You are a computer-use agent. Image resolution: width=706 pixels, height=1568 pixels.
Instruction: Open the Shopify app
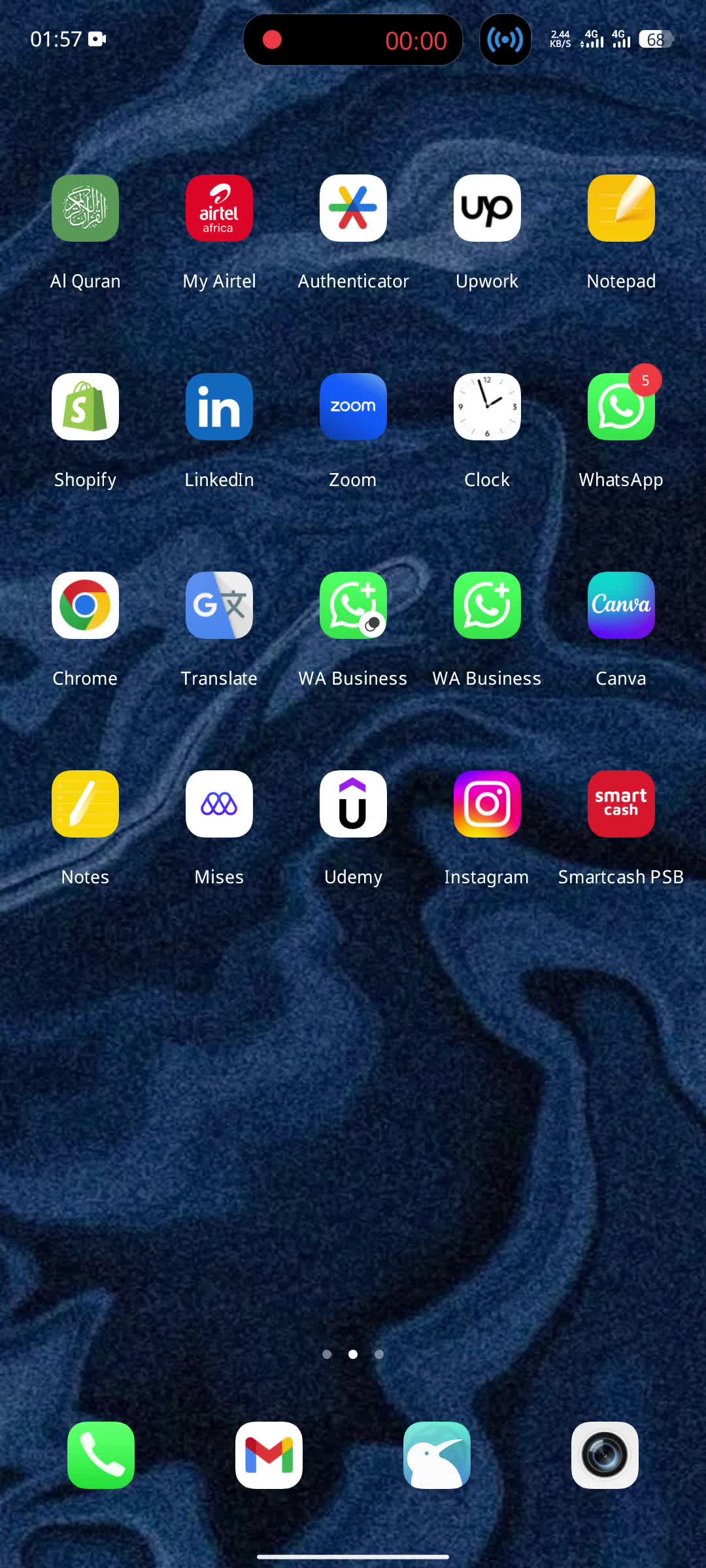(x=85, y=407)
